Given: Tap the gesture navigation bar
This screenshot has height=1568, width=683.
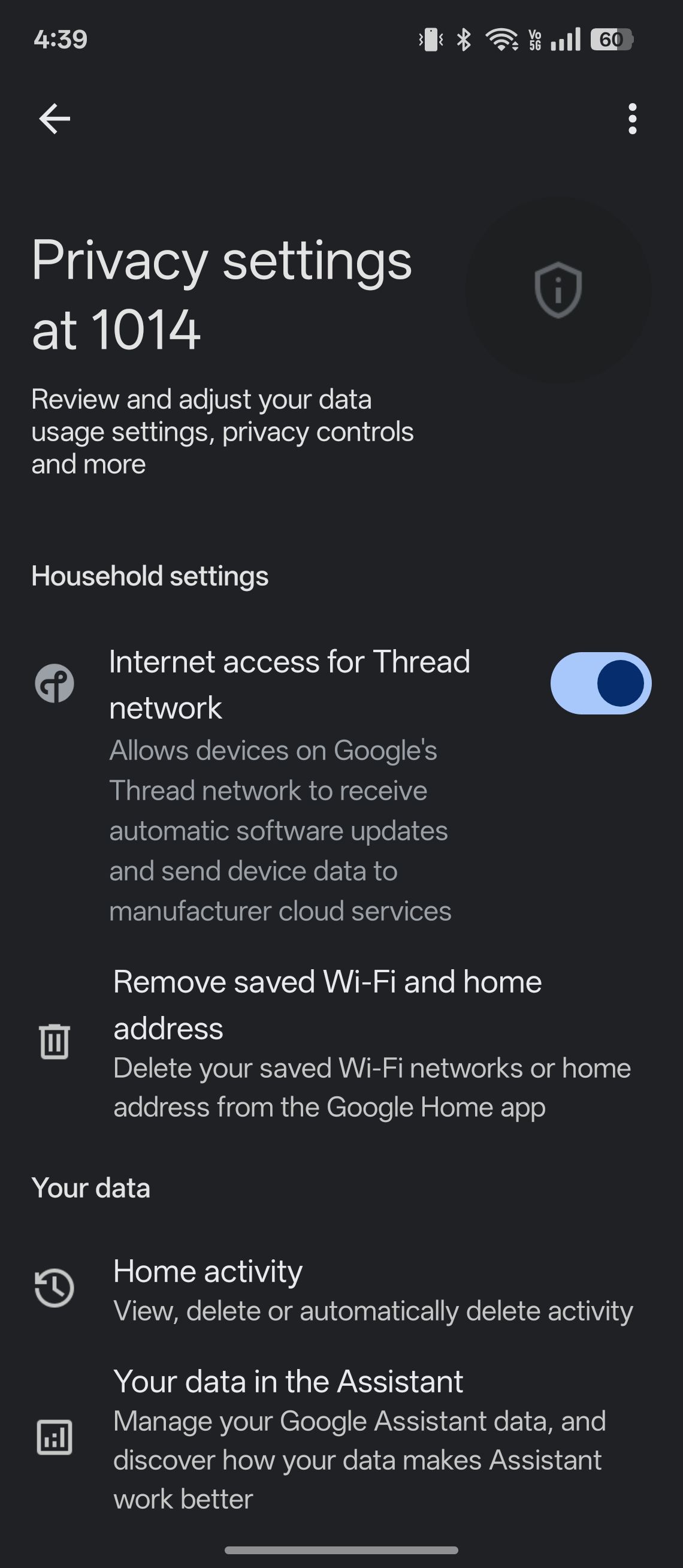Looking at the screenshot, I should tap(341, 1551).
